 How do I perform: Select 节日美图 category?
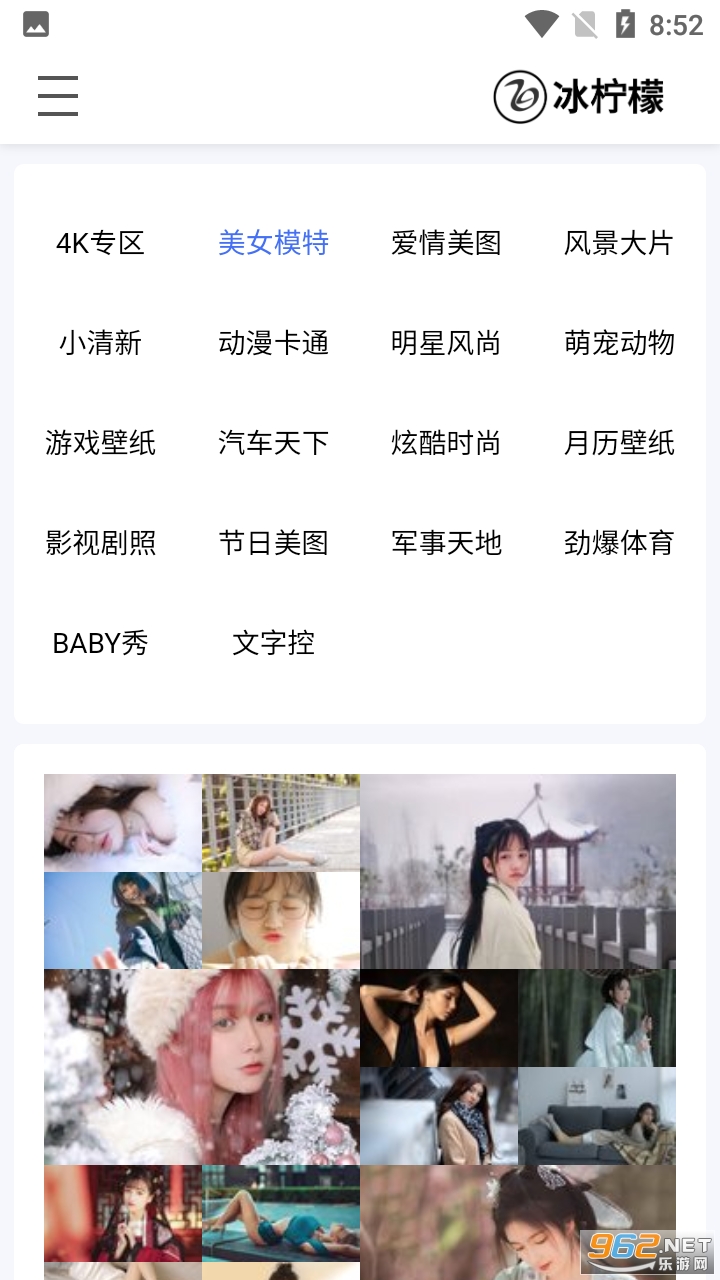click(273, 543)
